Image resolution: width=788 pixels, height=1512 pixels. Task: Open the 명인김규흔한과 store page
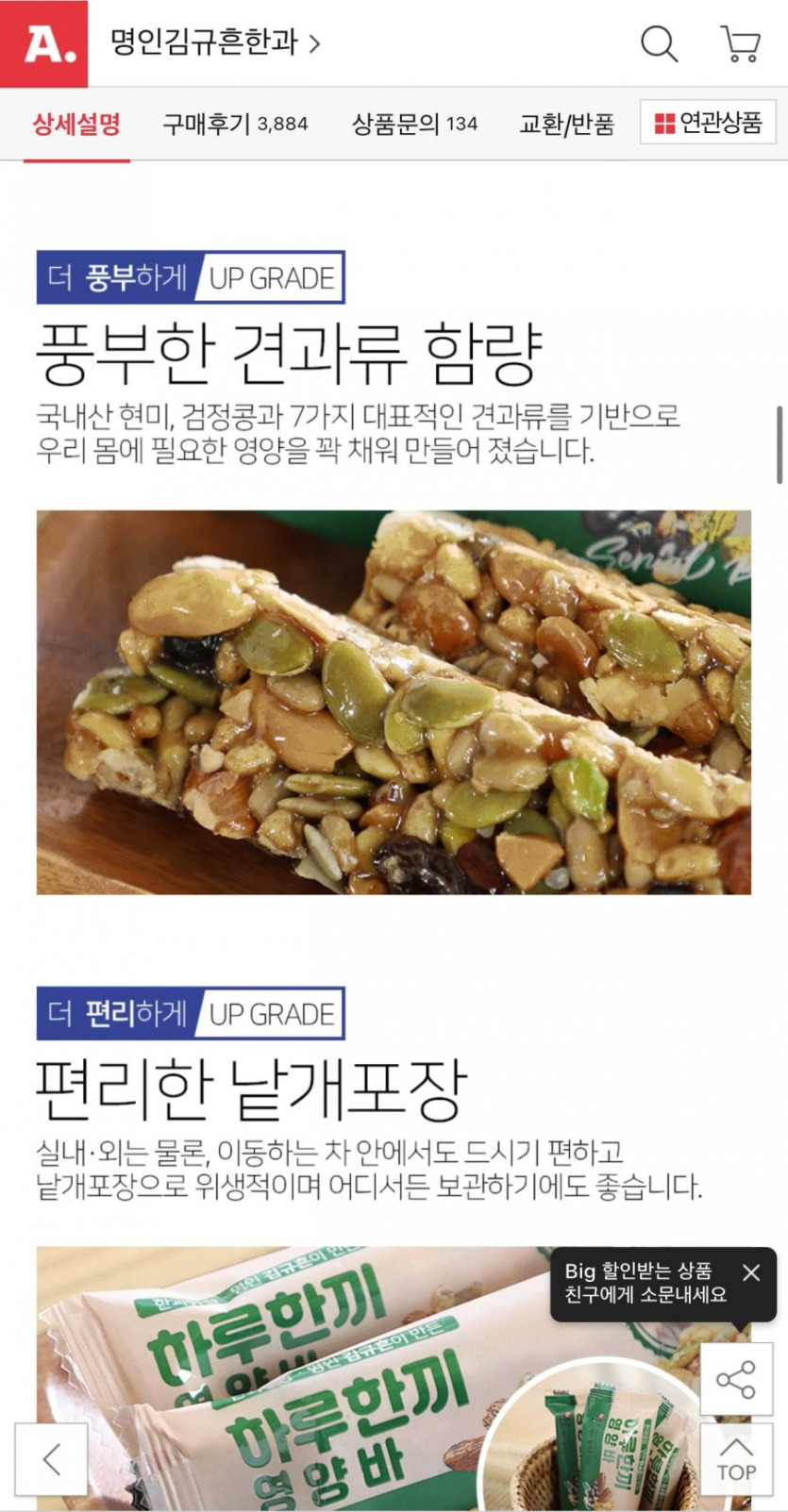click(x=215, y=42)
